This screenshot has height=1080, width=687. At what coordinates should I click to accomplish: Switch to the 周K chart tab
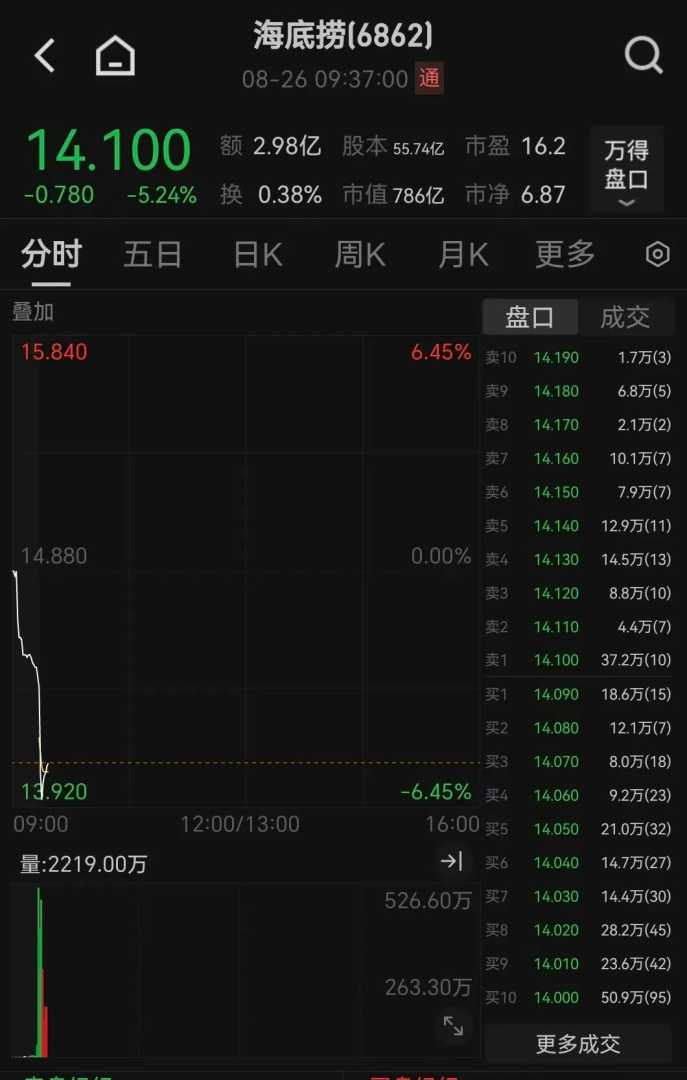[360, 255]
